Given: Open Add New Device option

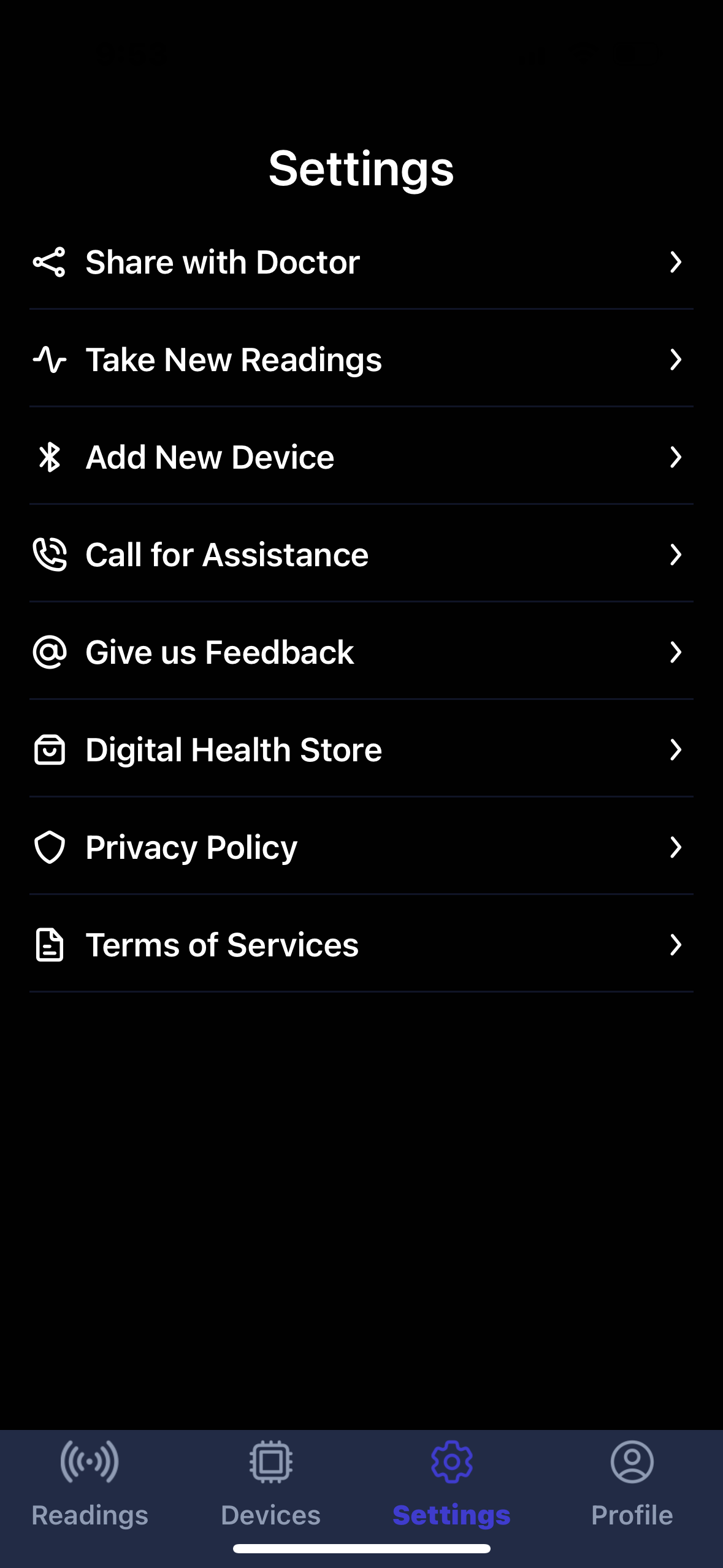Looking at the screenshot, I should [361, 457].
